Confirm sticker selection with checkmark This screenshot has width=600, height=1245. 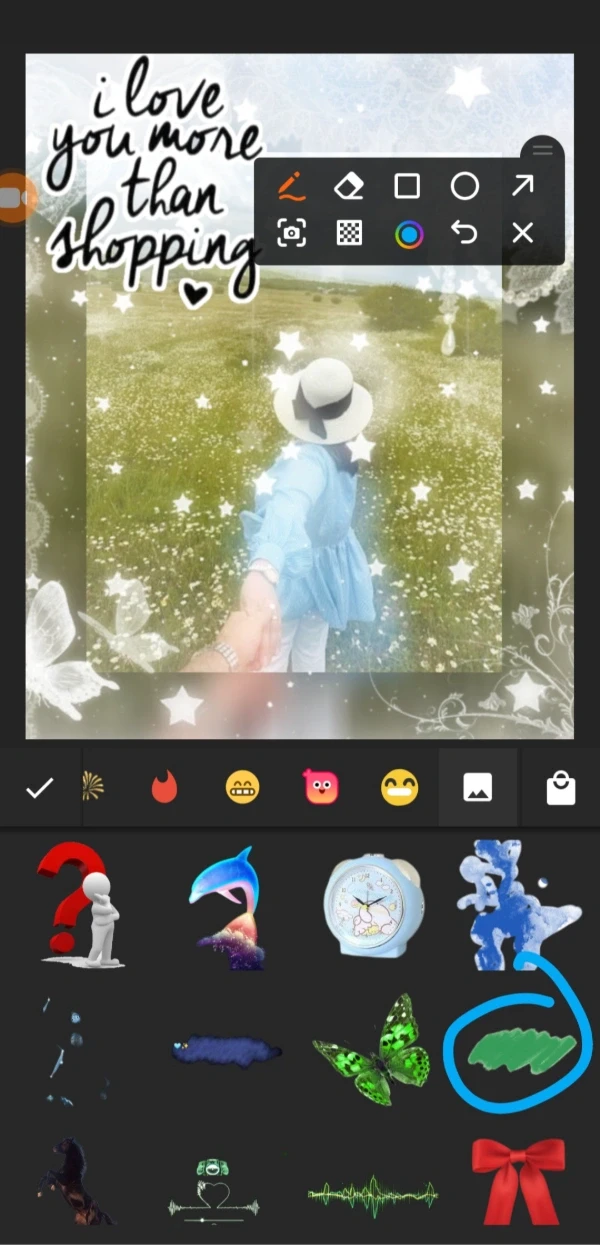[x=40, y=789]
